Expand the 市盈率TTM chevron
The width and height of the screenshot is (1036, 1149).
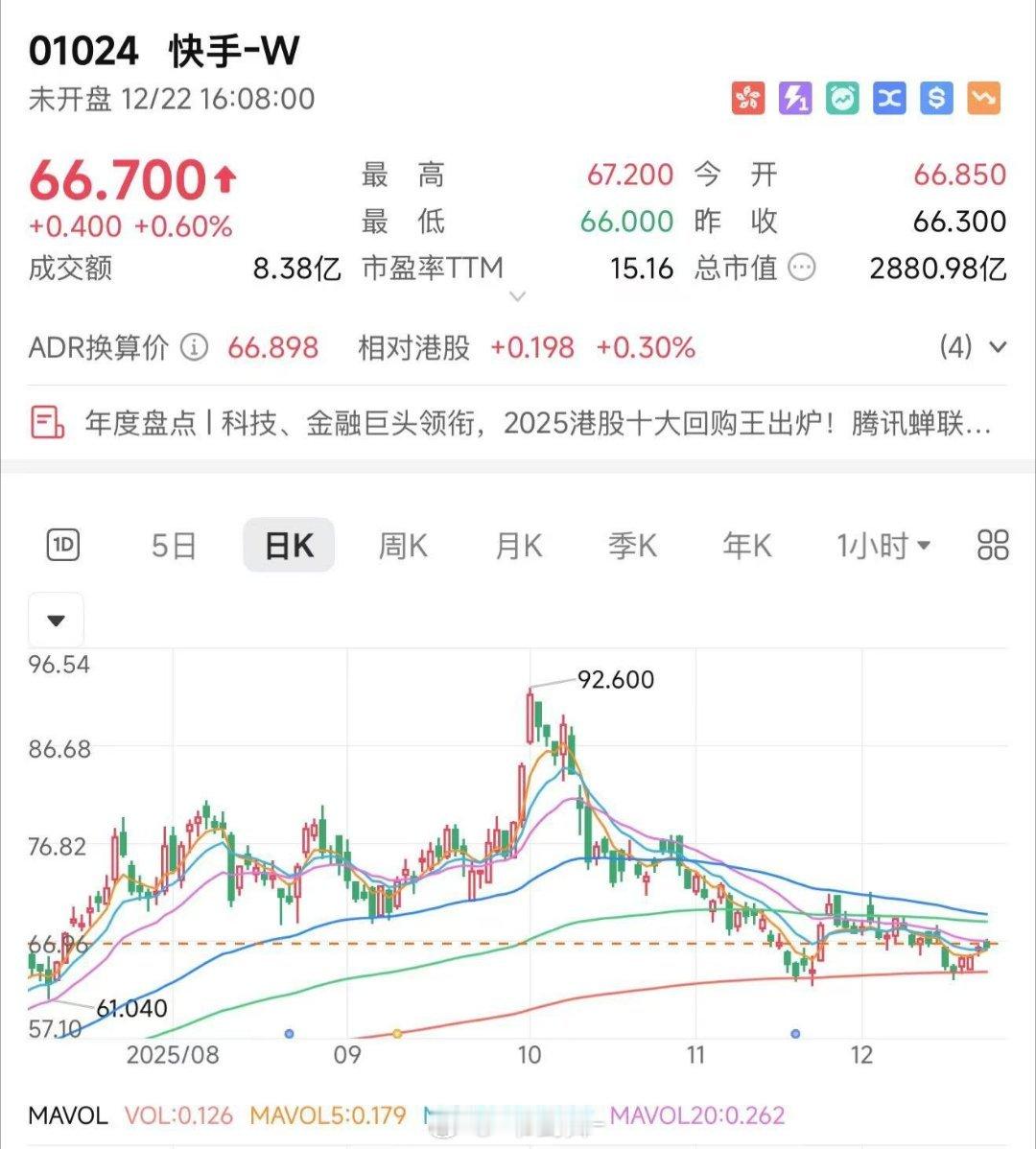pos(518,297)
